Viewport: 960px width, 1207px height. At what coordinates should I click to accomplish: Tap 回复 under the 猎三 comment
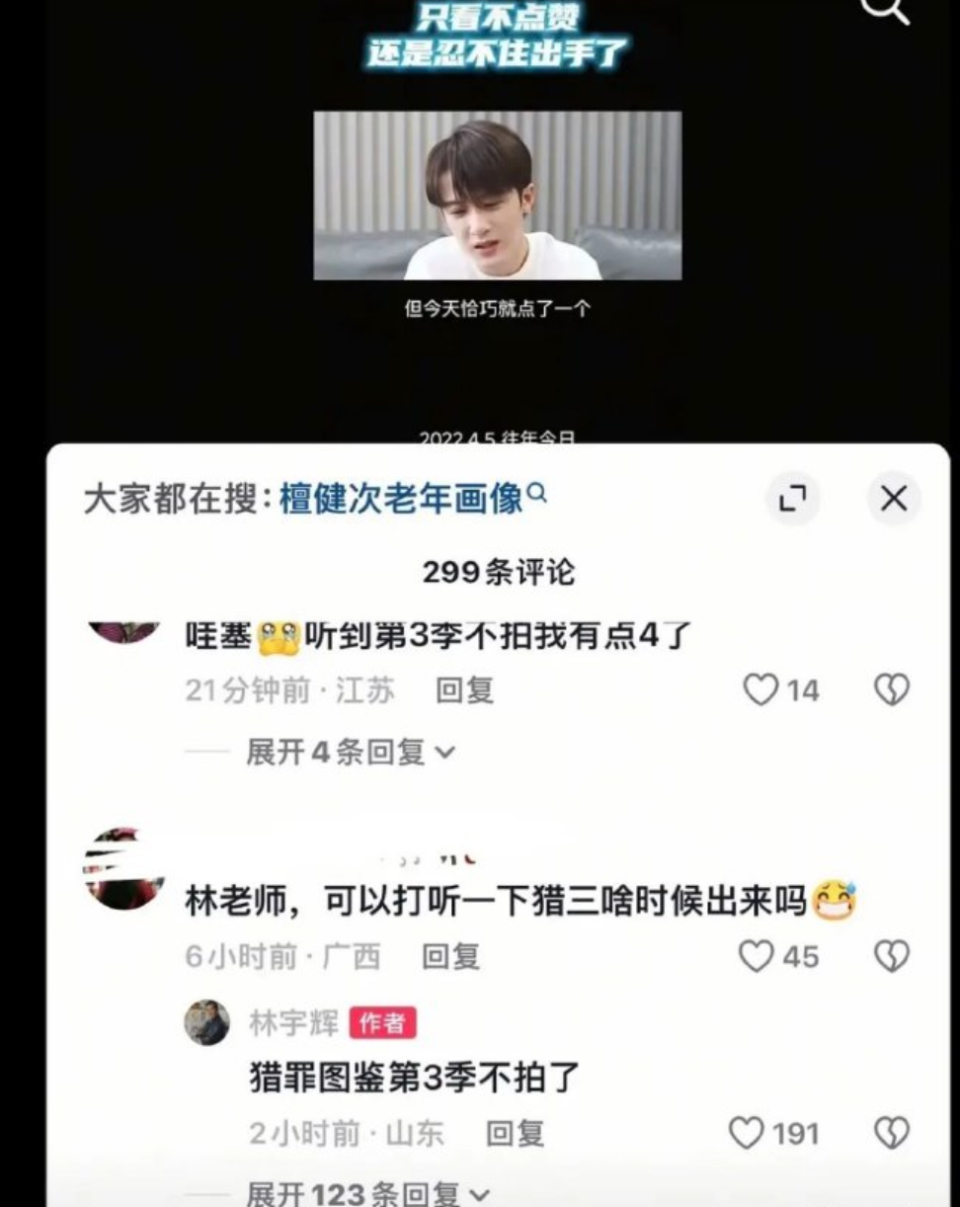click(x=452, y=957)
